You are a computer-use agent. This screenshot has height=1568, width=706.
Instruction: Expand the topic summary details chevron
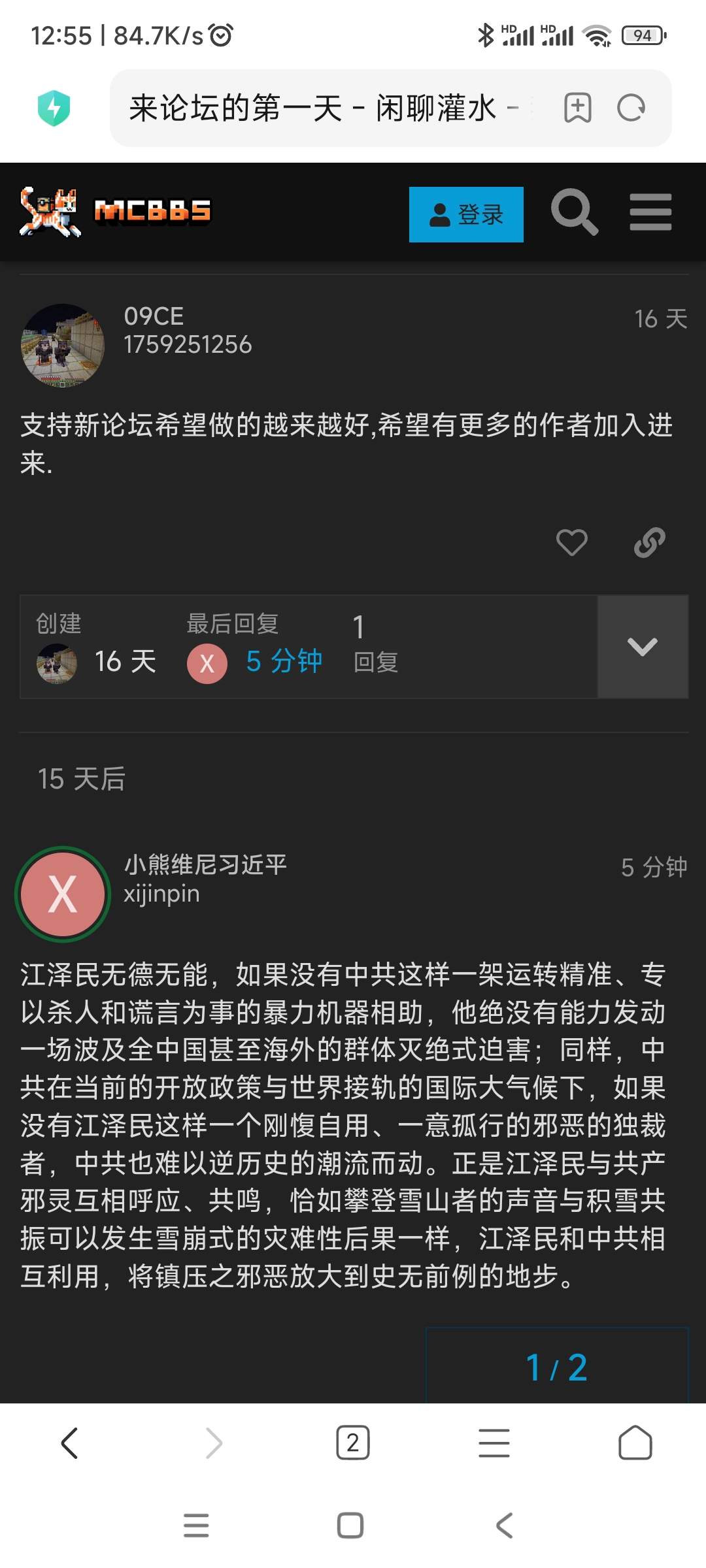642,647
